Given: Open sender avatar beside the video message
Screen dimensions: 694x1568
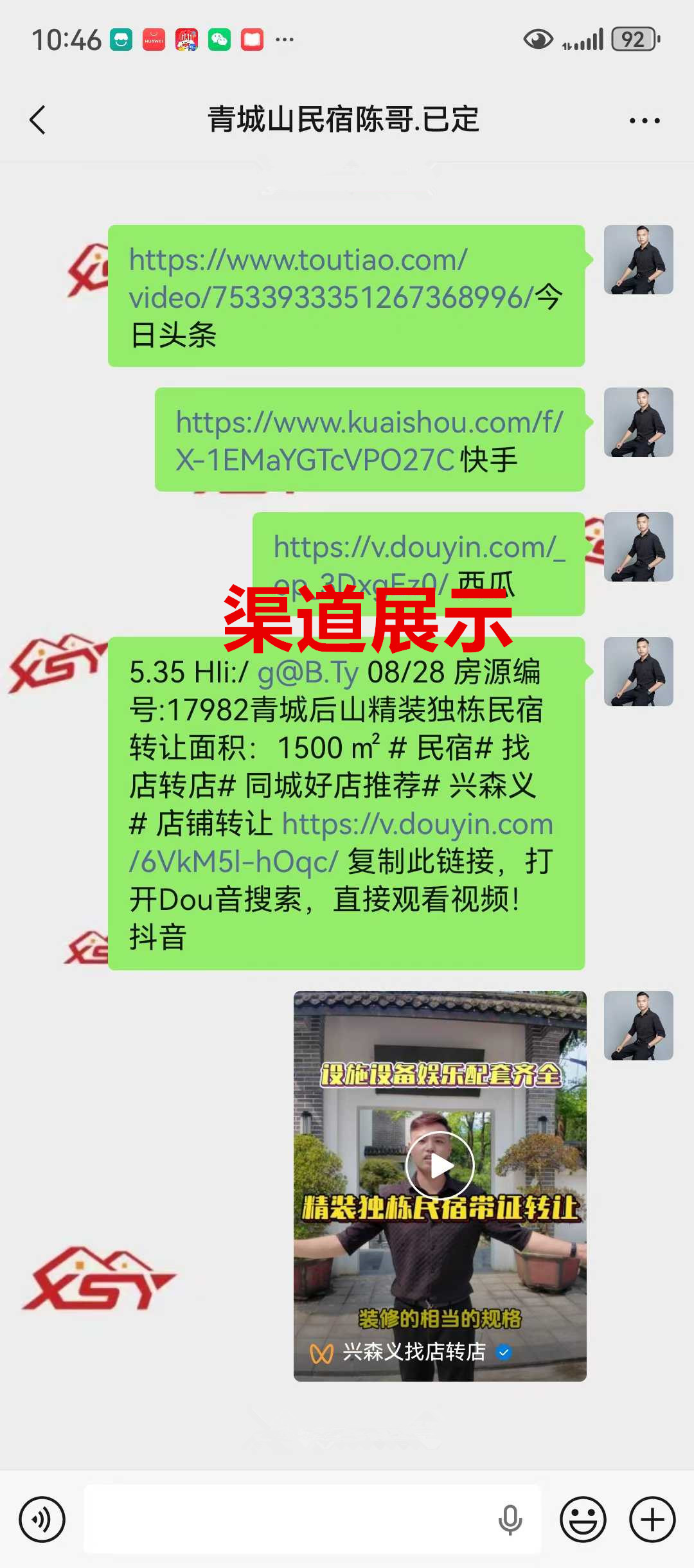Looking at the screenshot, I should tap(638, 1026).
